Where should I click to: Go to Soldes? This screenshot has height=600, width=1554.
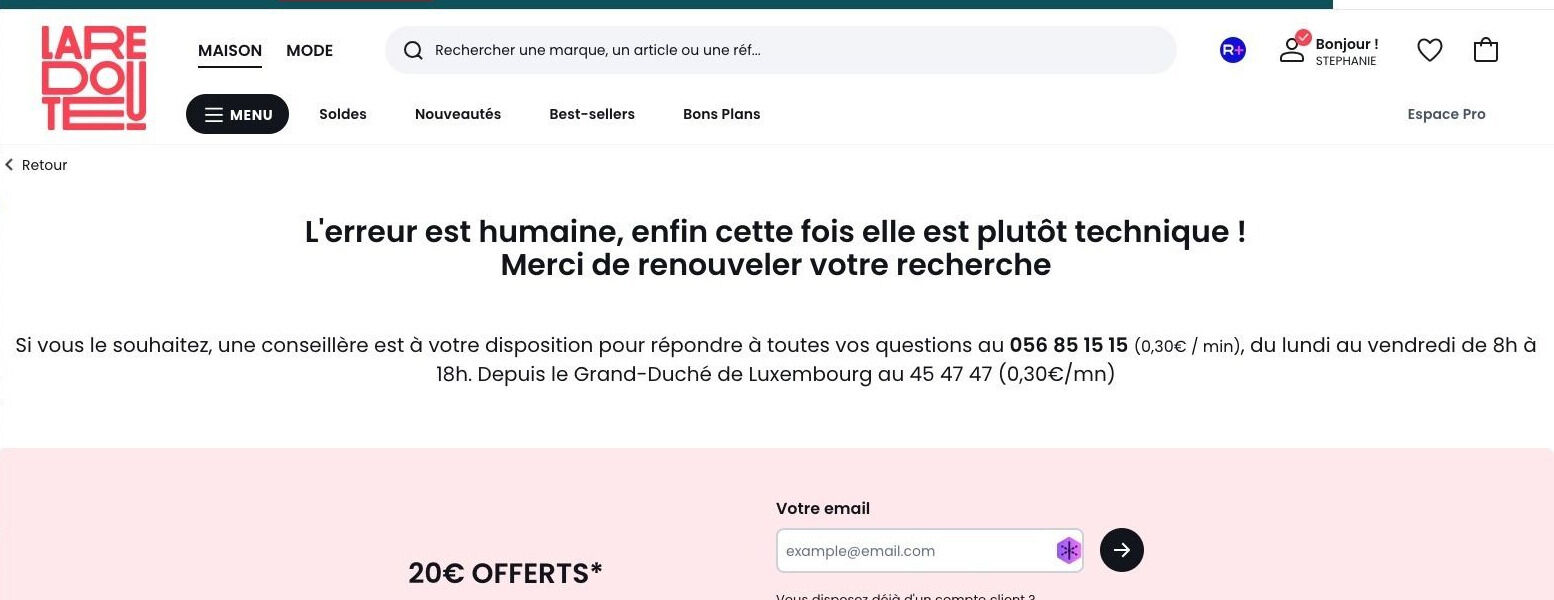(343, 114)
